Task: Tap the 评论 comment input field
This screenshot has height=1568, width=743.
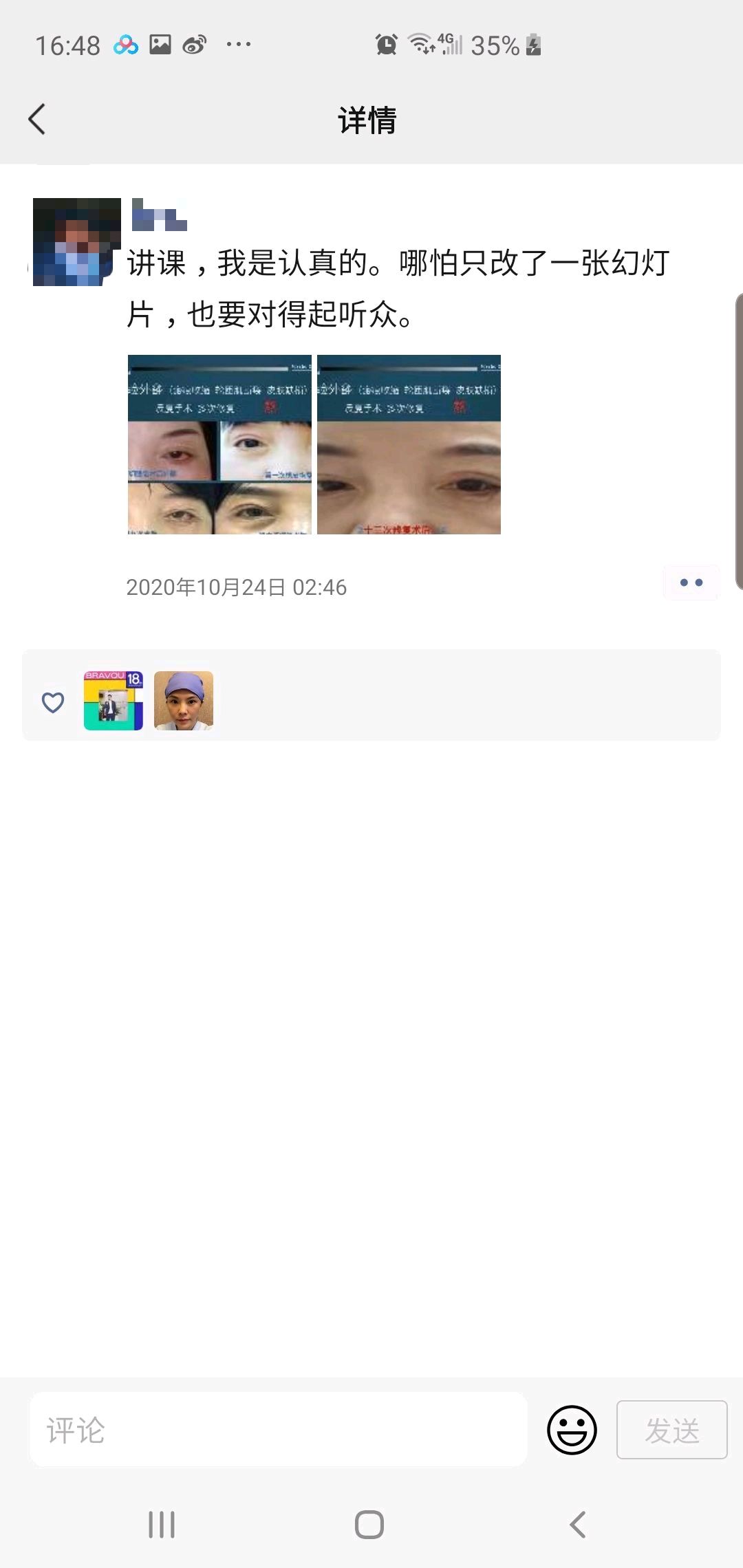Action: tap(278, 1429)
